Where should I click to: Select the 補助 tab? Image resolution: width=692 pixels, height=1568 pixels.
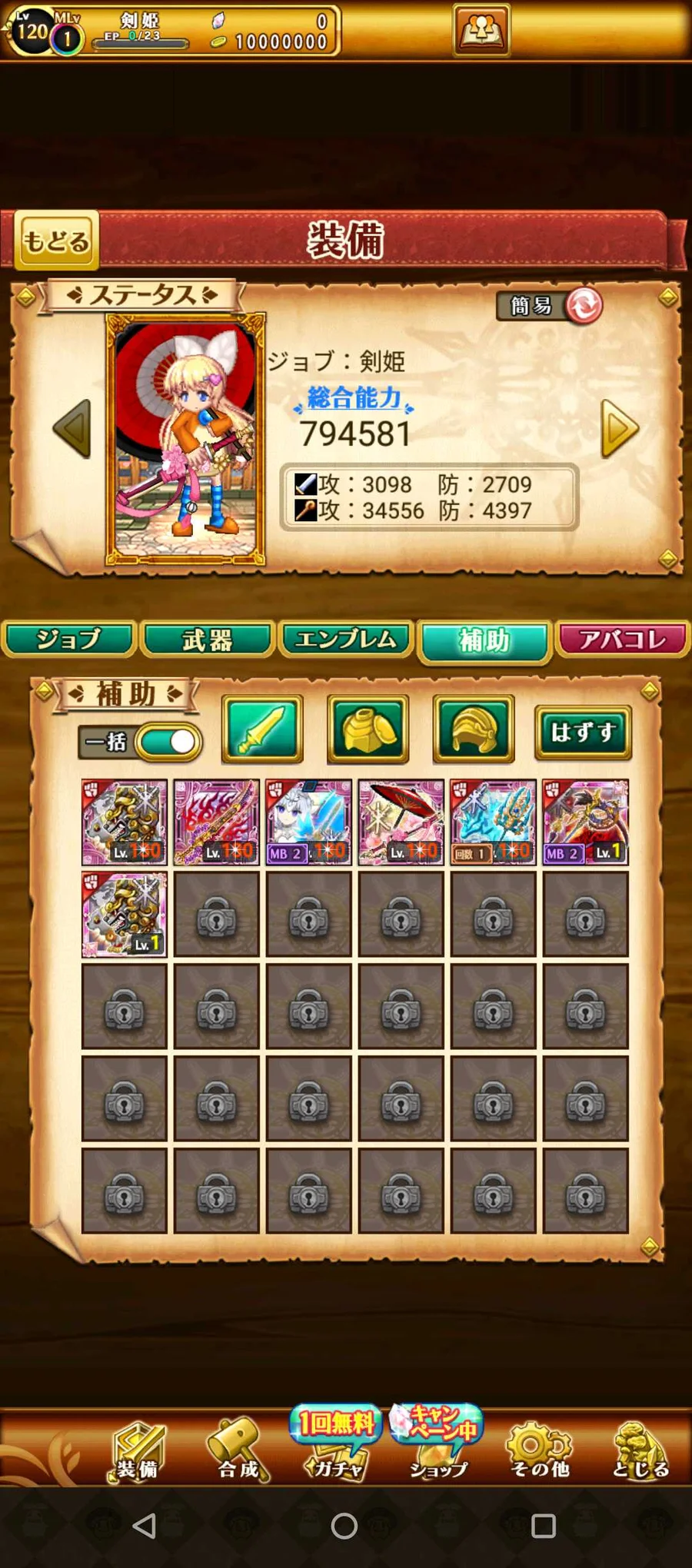tap(484, 641)
